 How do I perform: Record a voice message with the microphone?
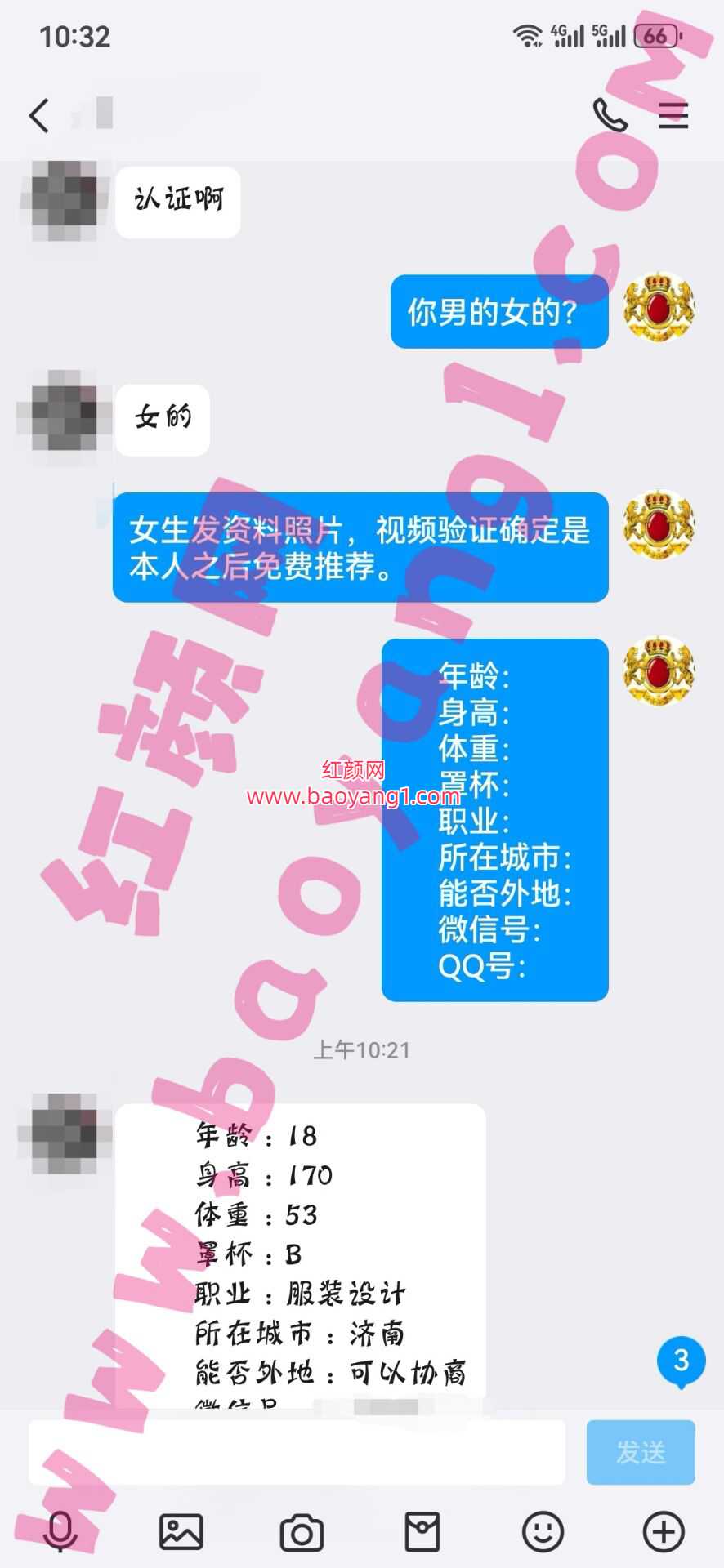[60, 1531]
